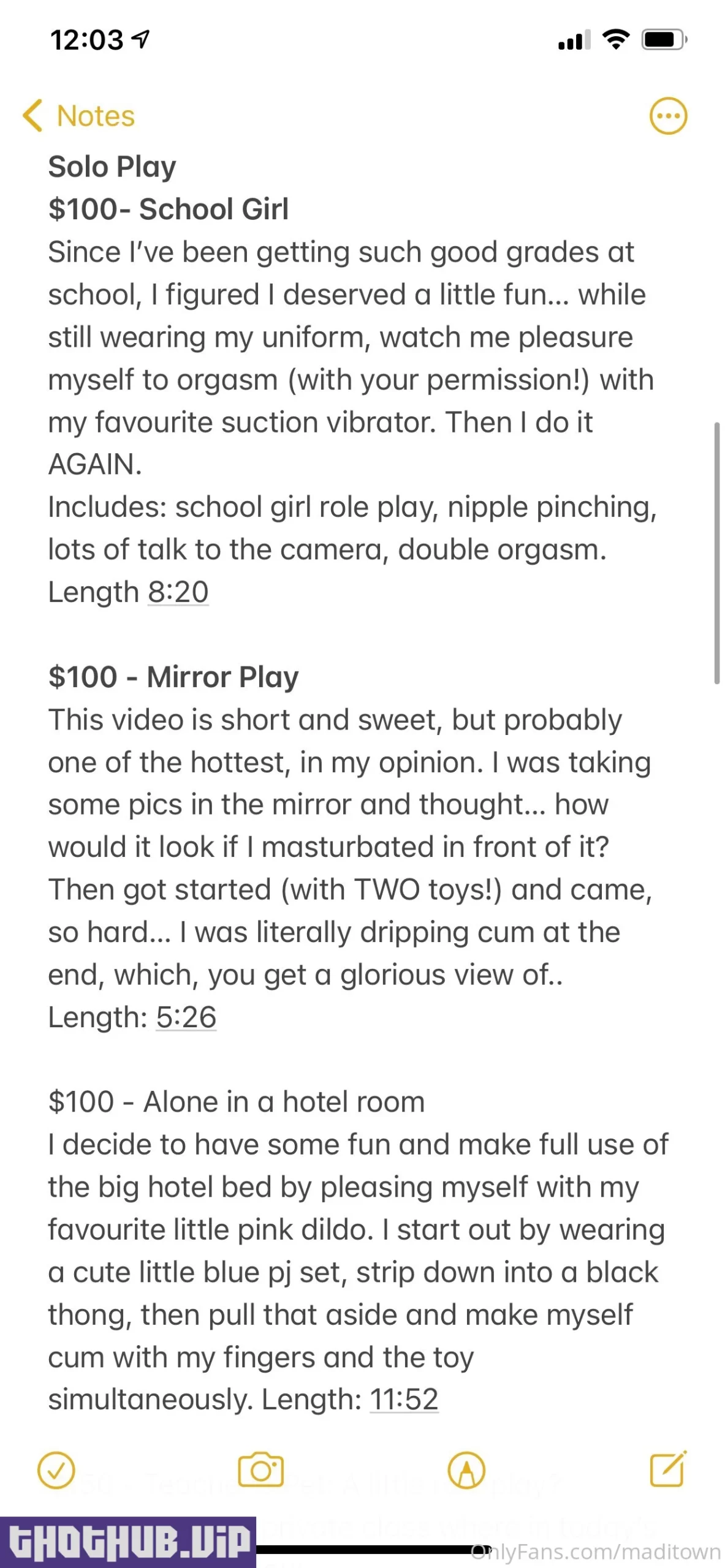
Task: Tap the underlined 8:20 time link
Action: 178,592
